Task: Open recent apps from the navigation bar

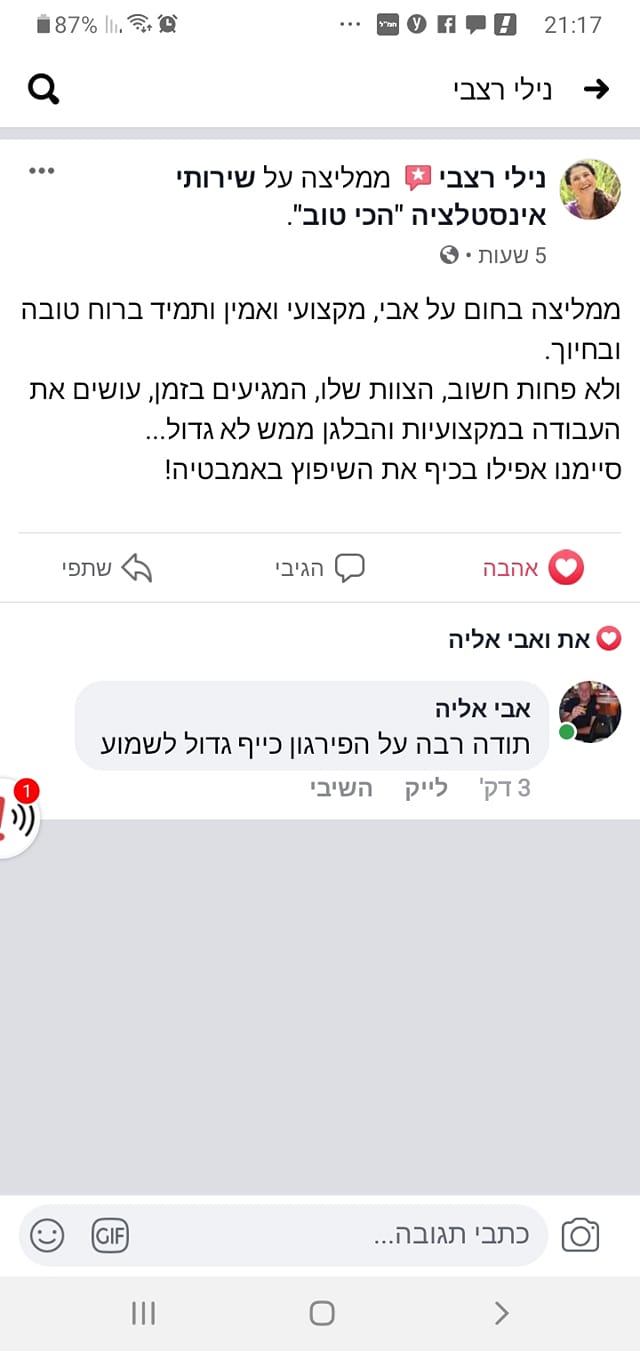Action: pyautogui.click(x=143, y=1313)
